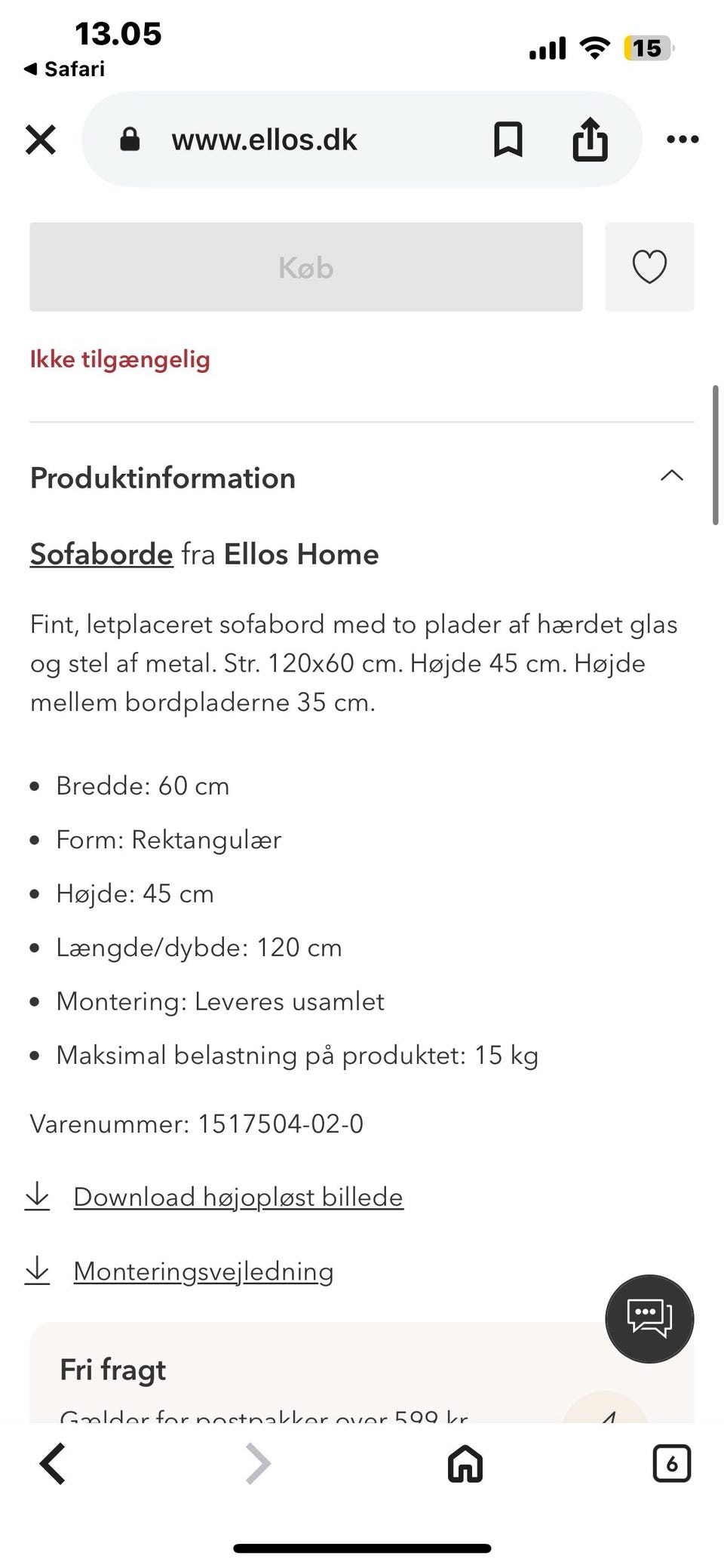
Task: Bookmark this page with the bookmark icon
Action: [x=507, y=139]
